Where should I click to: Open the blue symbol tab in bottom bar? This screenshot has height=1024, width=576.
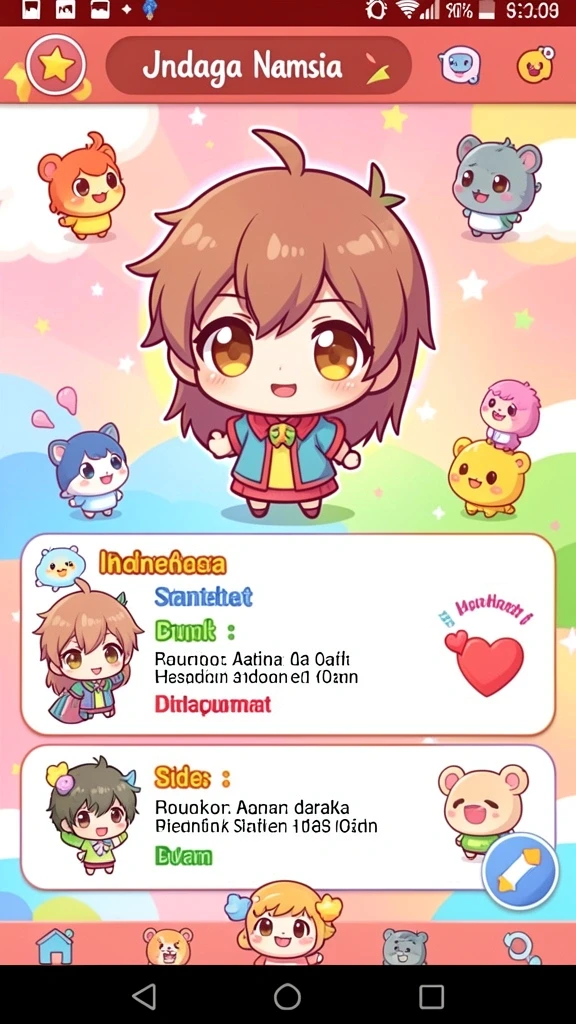click(x=521, y=947)
